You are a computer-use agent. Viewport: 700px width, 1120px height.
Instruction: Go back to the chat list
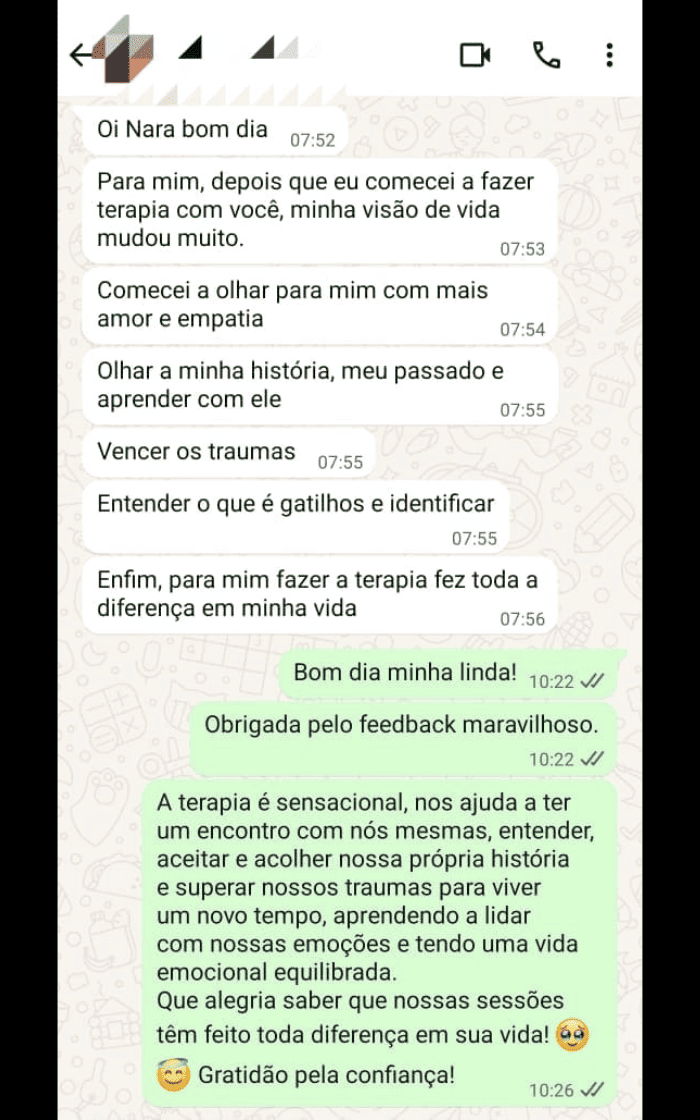pos(80,55)
